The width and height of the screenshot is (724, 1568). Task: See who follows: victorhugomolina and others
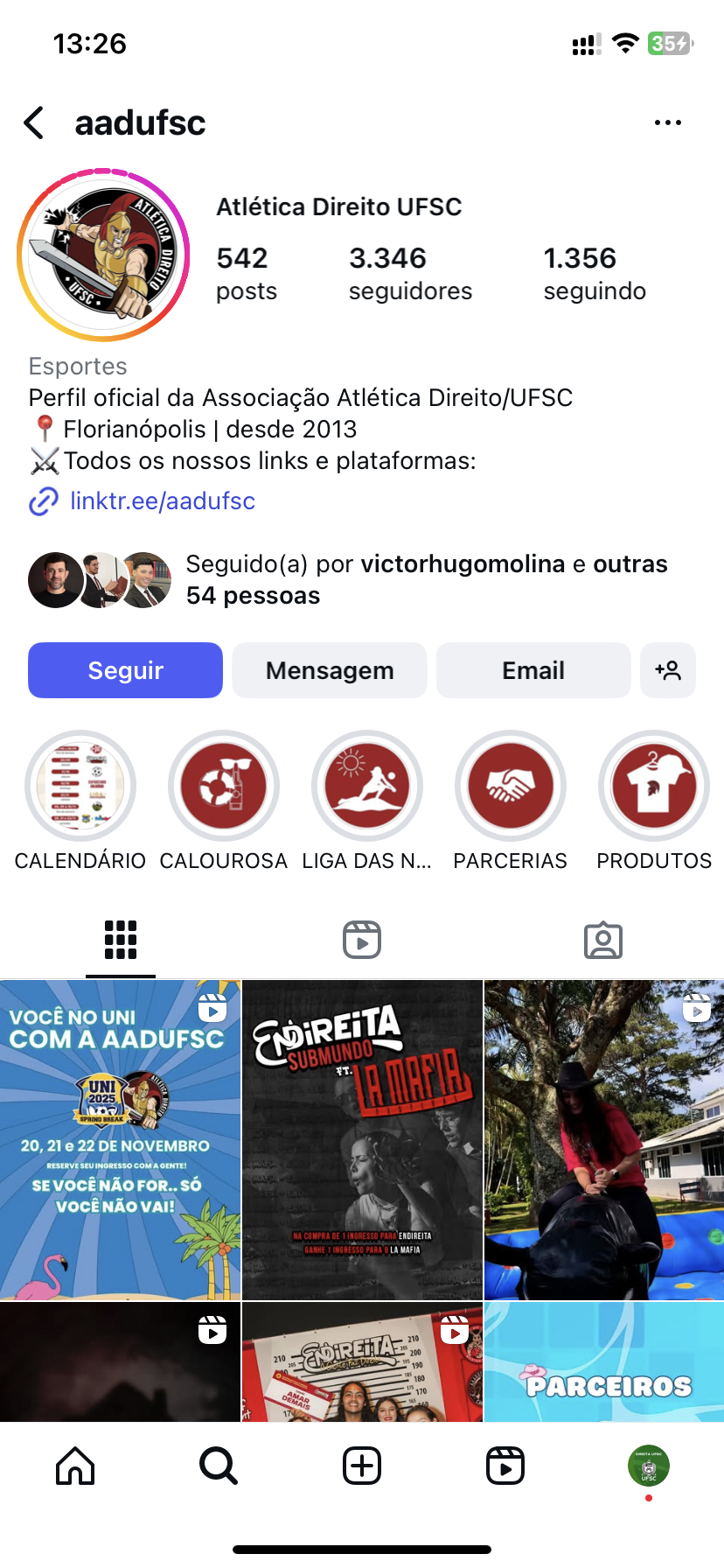tap(426, 579)
